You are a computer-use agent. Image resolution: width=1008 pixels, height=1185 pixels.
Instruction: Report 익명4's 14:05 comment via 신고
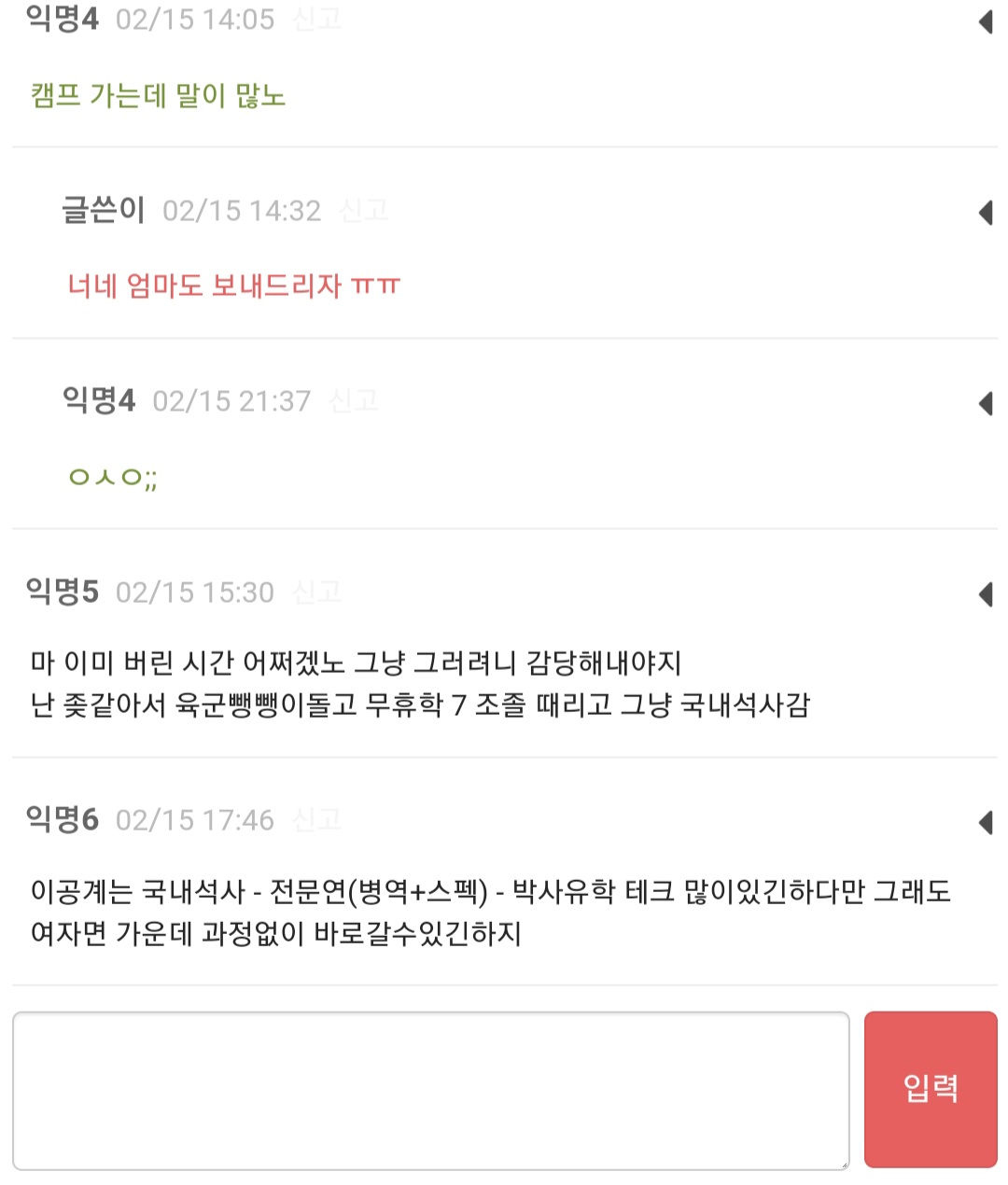(317, 20)
